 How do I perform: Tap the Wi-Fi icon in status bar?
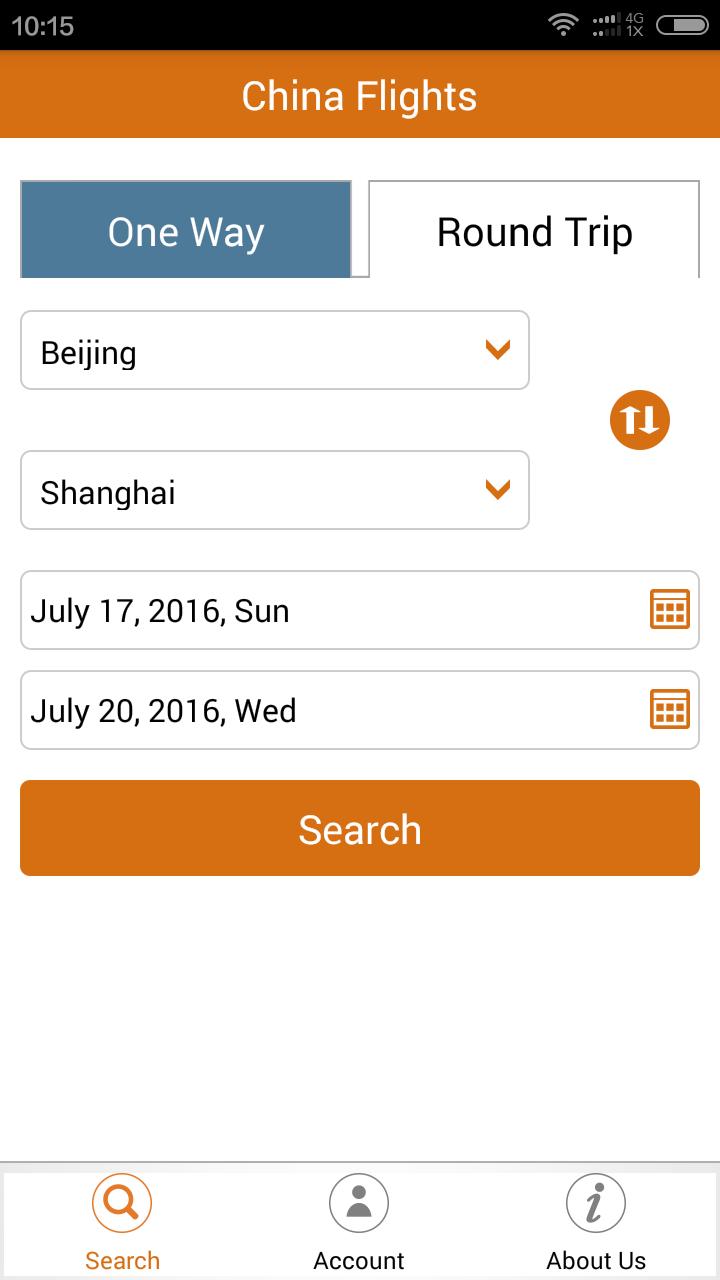click(x=563, y=25)
